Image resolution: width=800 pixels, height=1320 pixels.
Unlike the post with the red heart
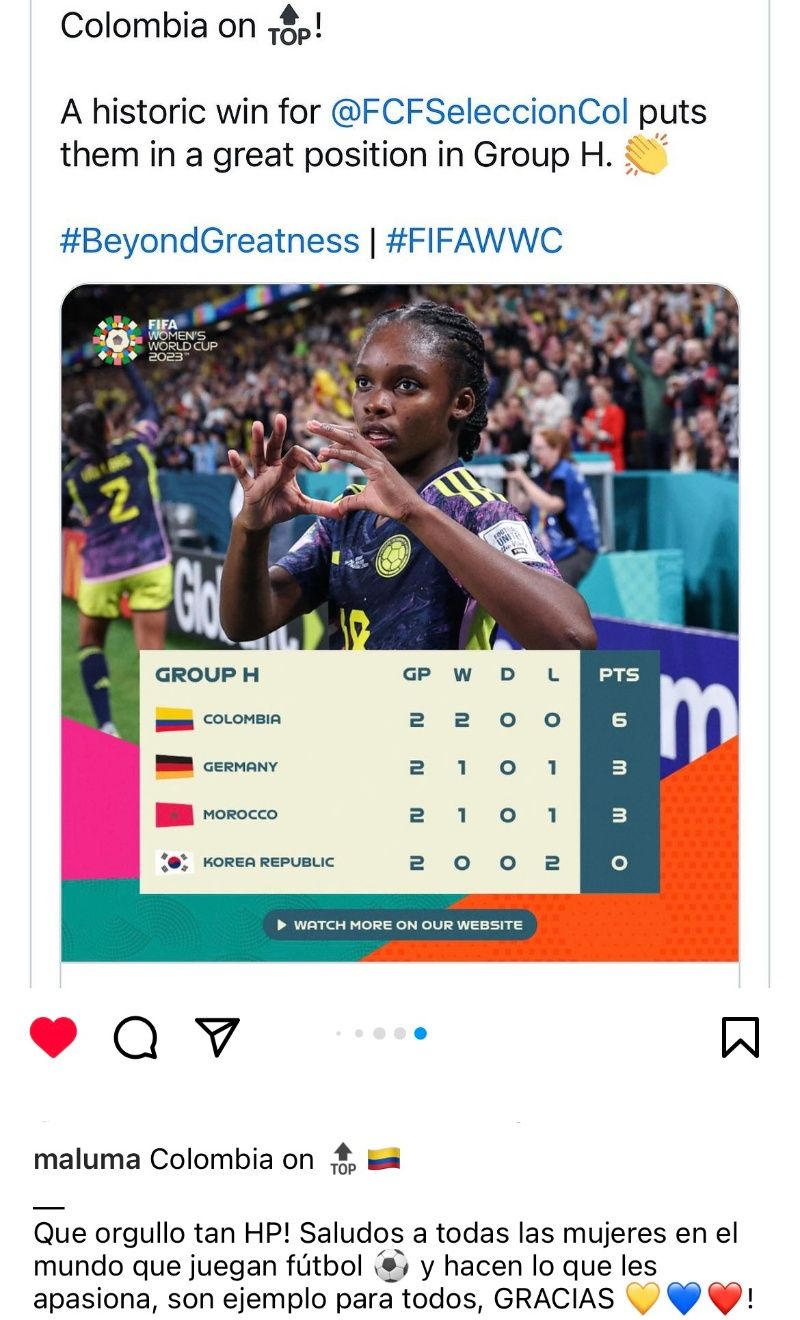[x=53, y=1037]
